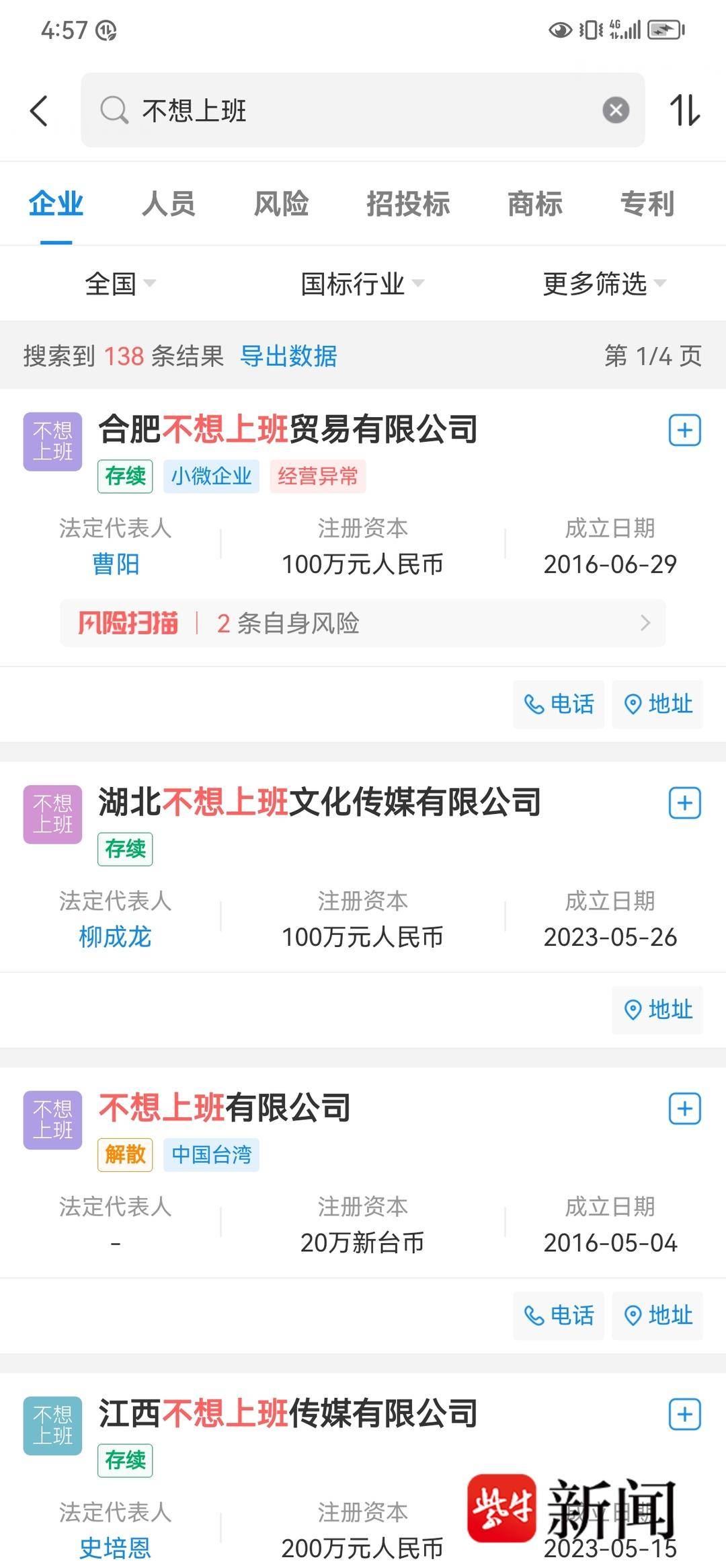
Task: Go back using the top-left arrow
Action: point(40,111)
